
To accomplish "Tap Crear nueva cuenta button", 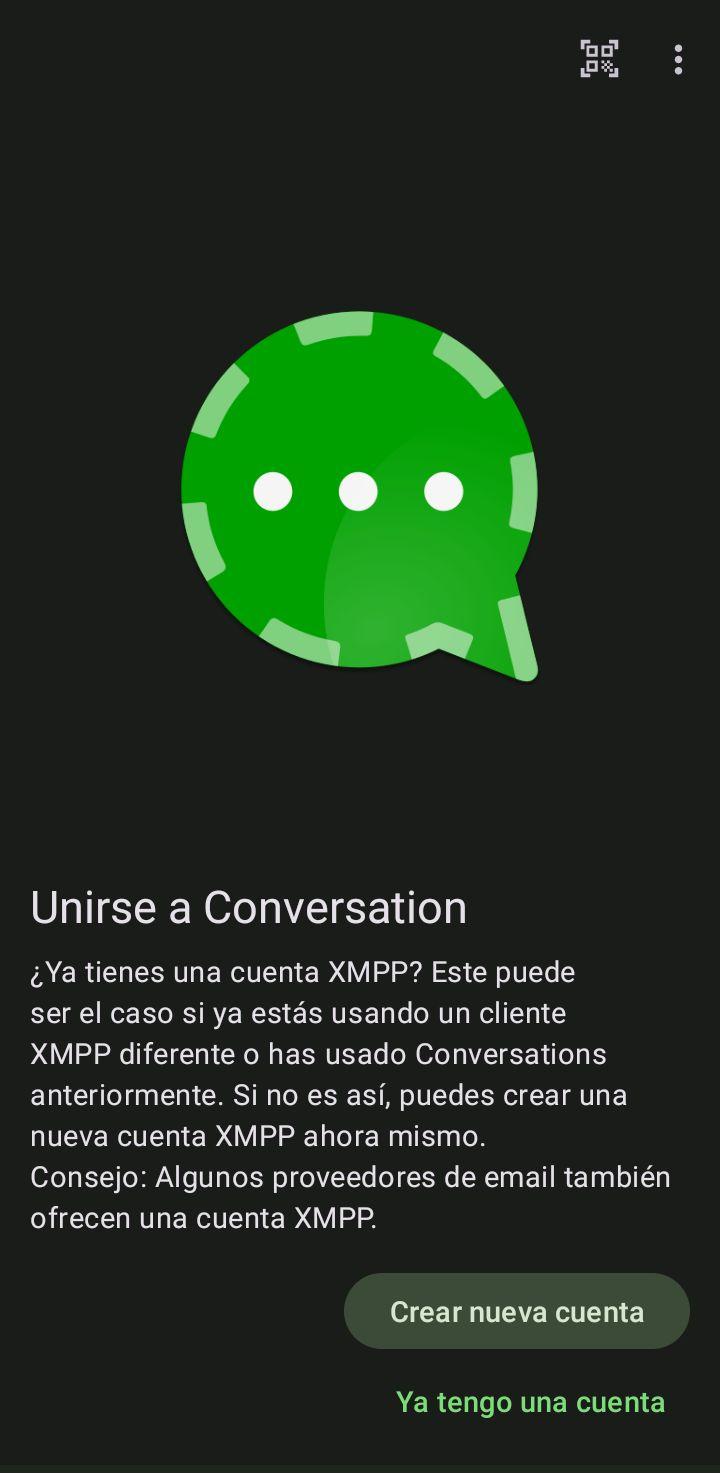I will coord(517,1311).
